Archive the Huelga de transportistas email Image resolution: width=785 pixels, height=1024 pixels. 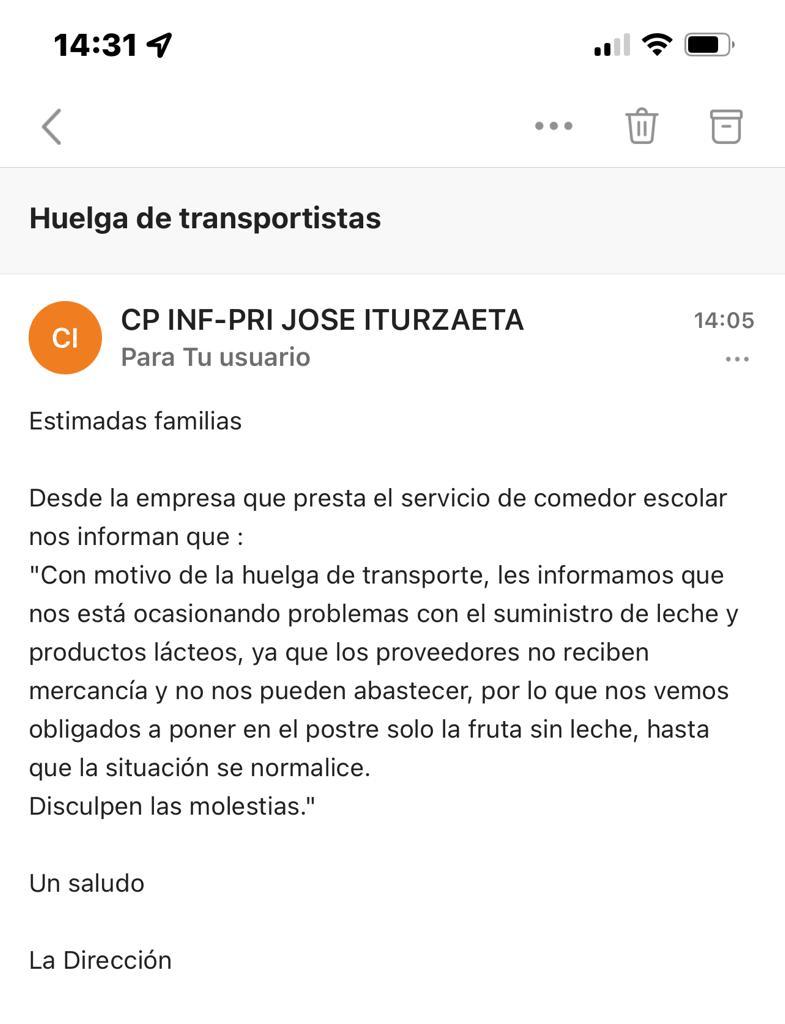726,126
